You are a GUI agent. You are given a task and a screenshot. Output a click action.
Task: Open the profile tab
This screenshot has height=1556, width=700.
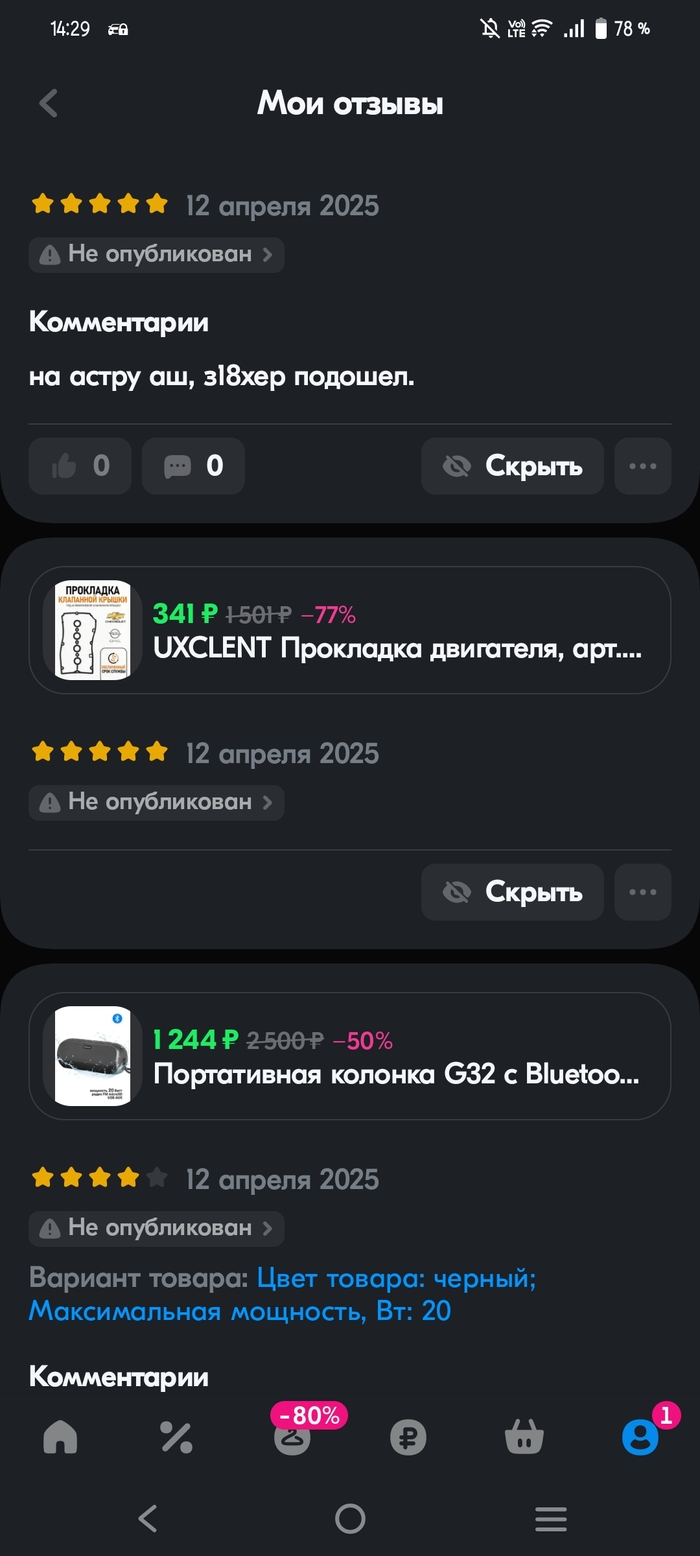point(640,1437)
